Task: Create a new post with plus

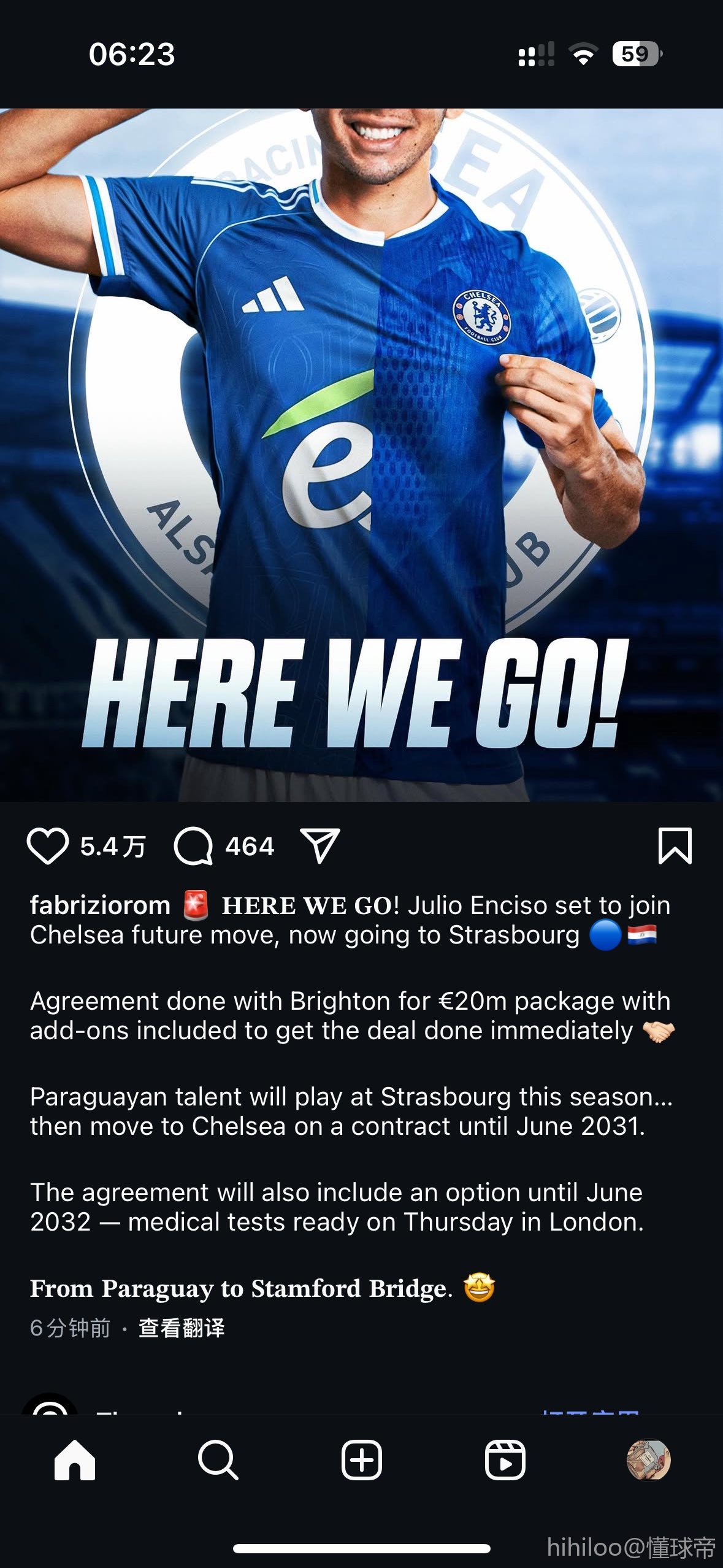Action: [361, 1461]
